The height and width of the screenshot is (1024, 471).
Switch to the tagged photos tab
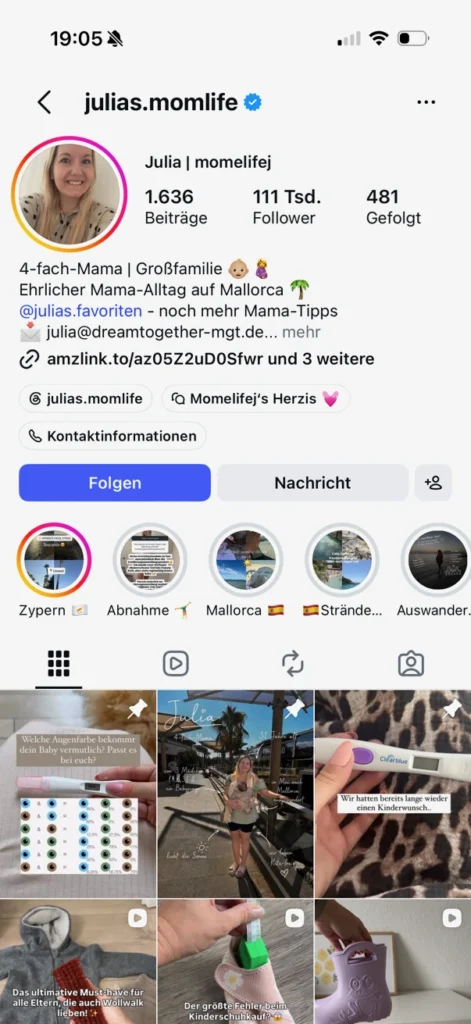pos(411,664)
